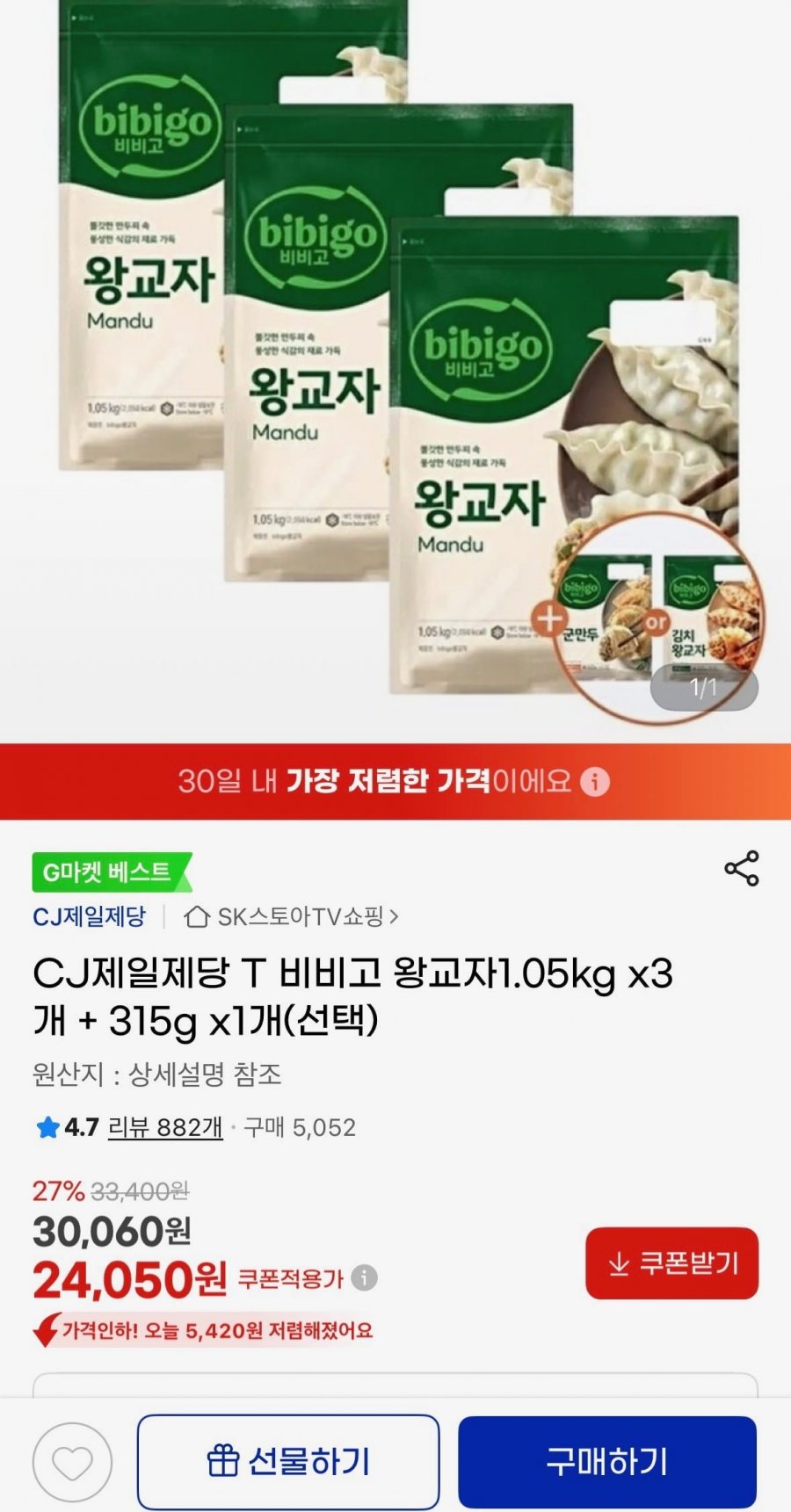Viewport: 791px width, 1512px height.
Task: Tap the 쿠폰받기 coupon button
Action: pyautogui.click(x=671, y=1263)
